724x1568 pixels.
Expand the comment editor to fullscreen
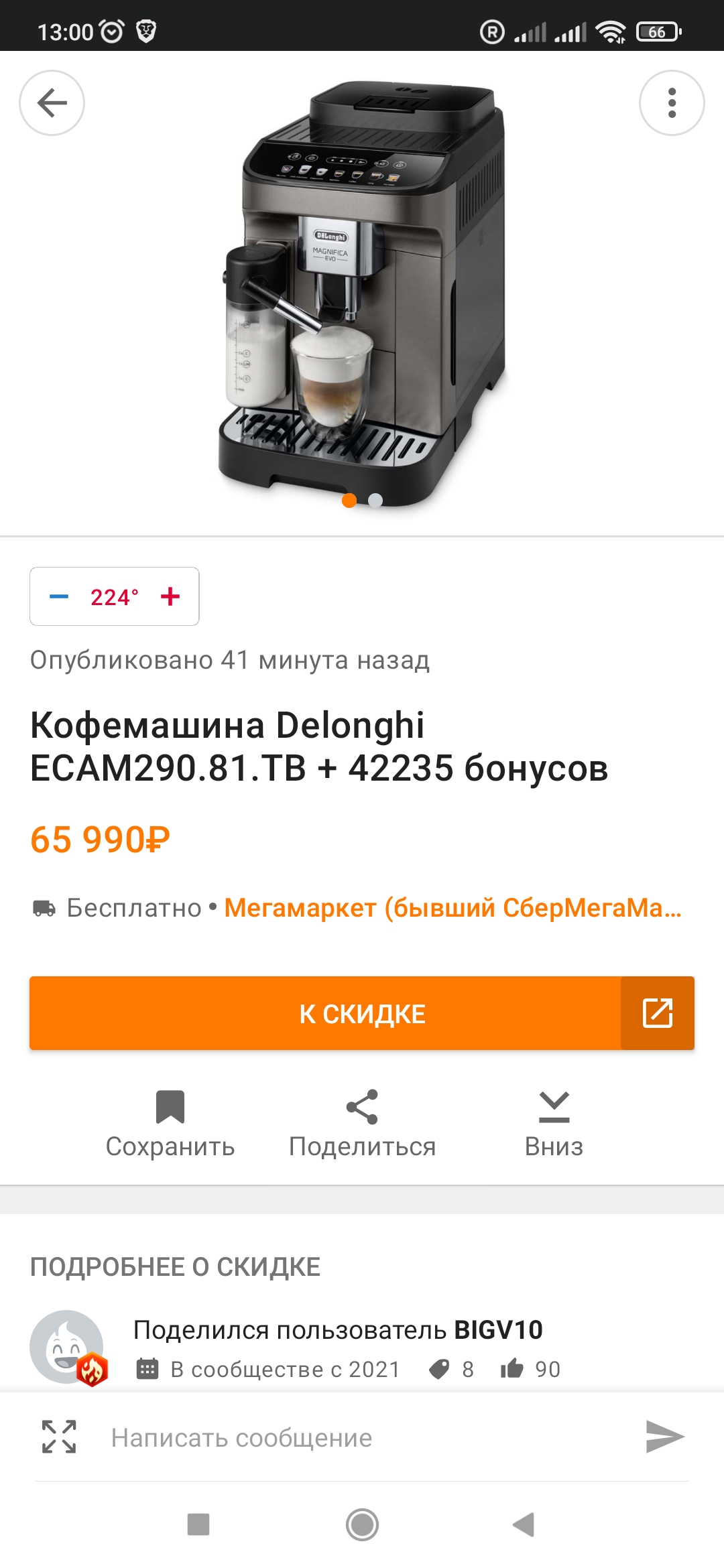[59, 1437]
